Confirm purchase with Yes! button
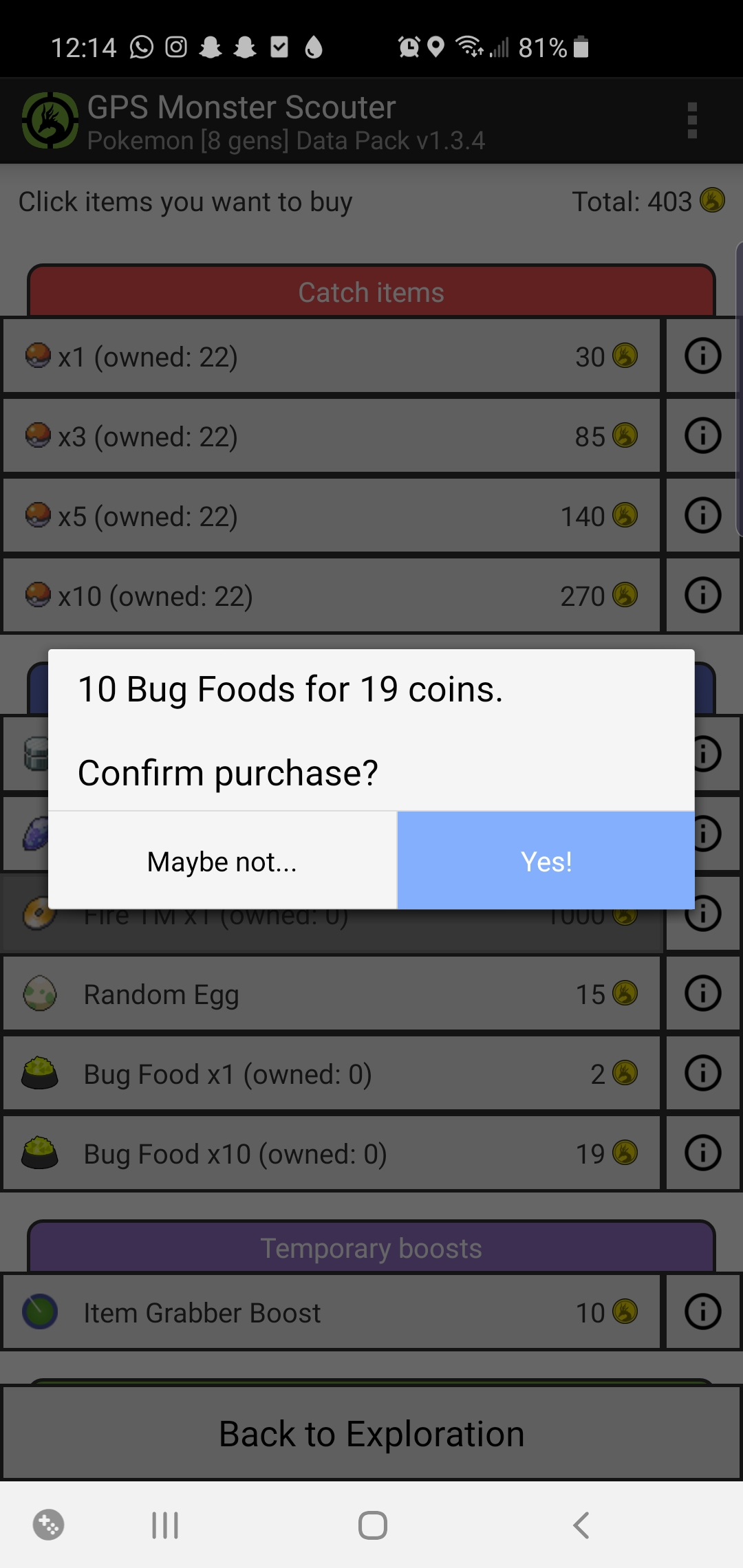This screenshot has width=743, height=1568. tap(546, 860)
